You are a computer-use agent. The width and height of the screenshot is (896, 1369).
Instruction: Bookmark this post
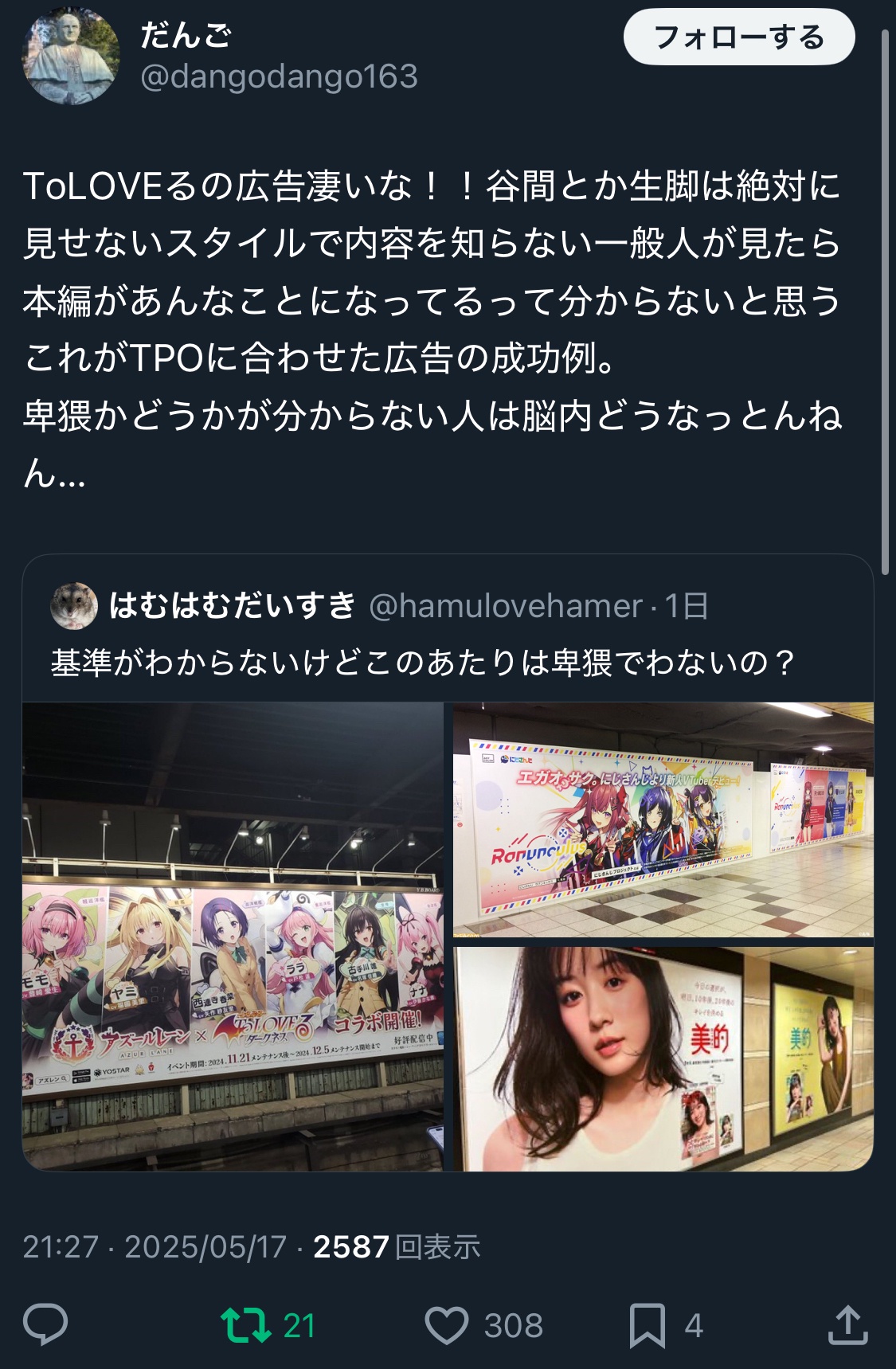click(x=647, y=1325)
